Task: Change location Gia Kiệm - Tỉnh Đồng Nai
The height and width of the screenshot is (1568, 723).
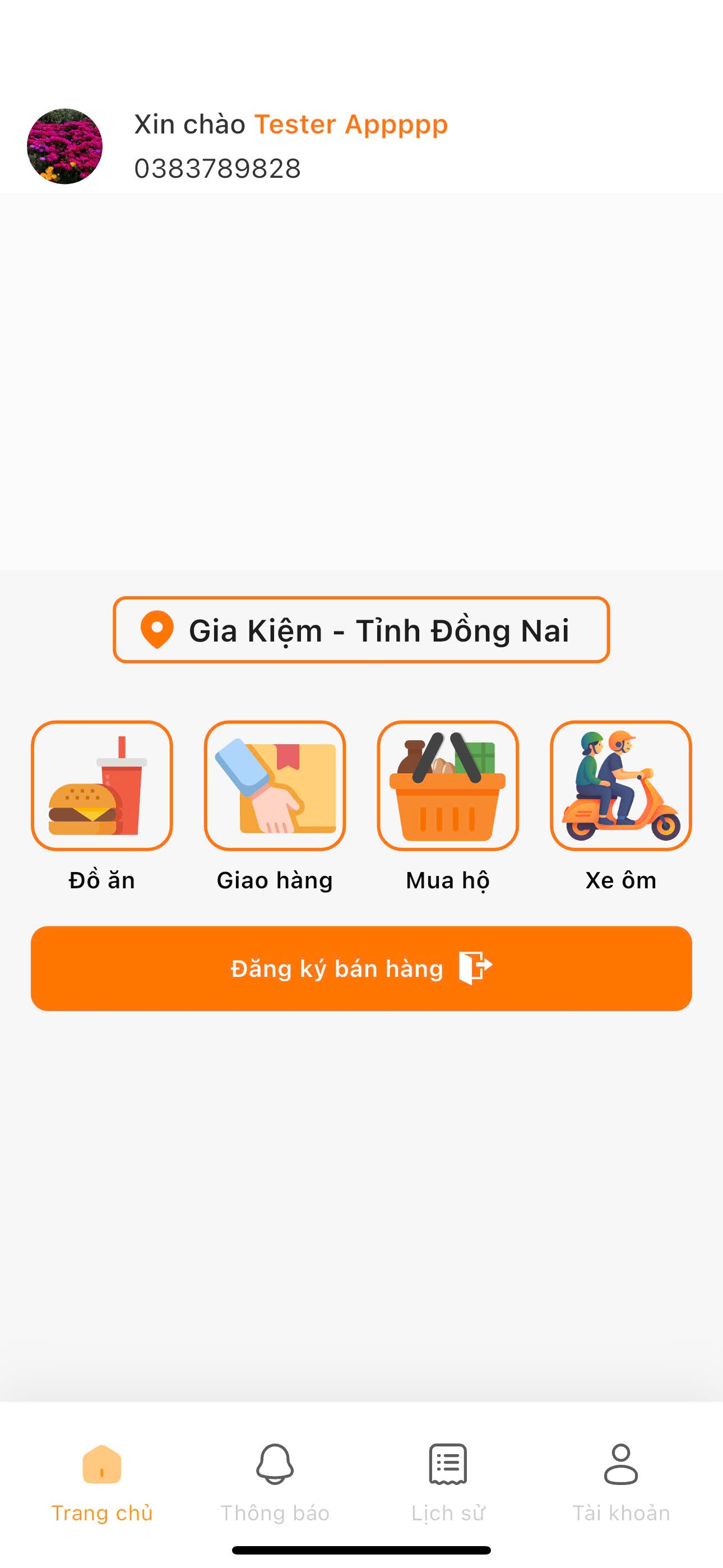Action: pyautogui.click(x=361, y=630)
